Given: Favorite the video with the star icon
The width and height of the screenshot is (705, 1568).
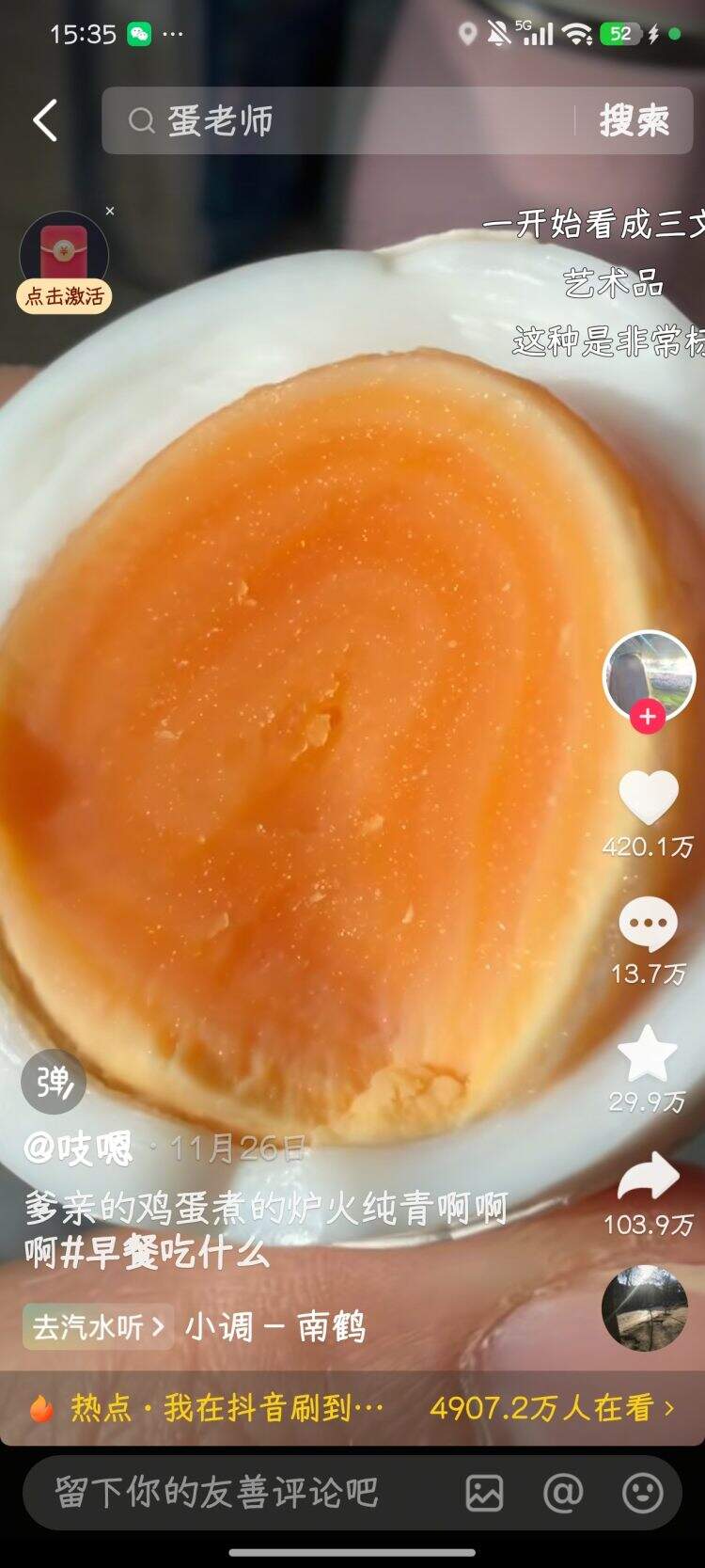Looking at the screenshot, I should coord(648,1055).
